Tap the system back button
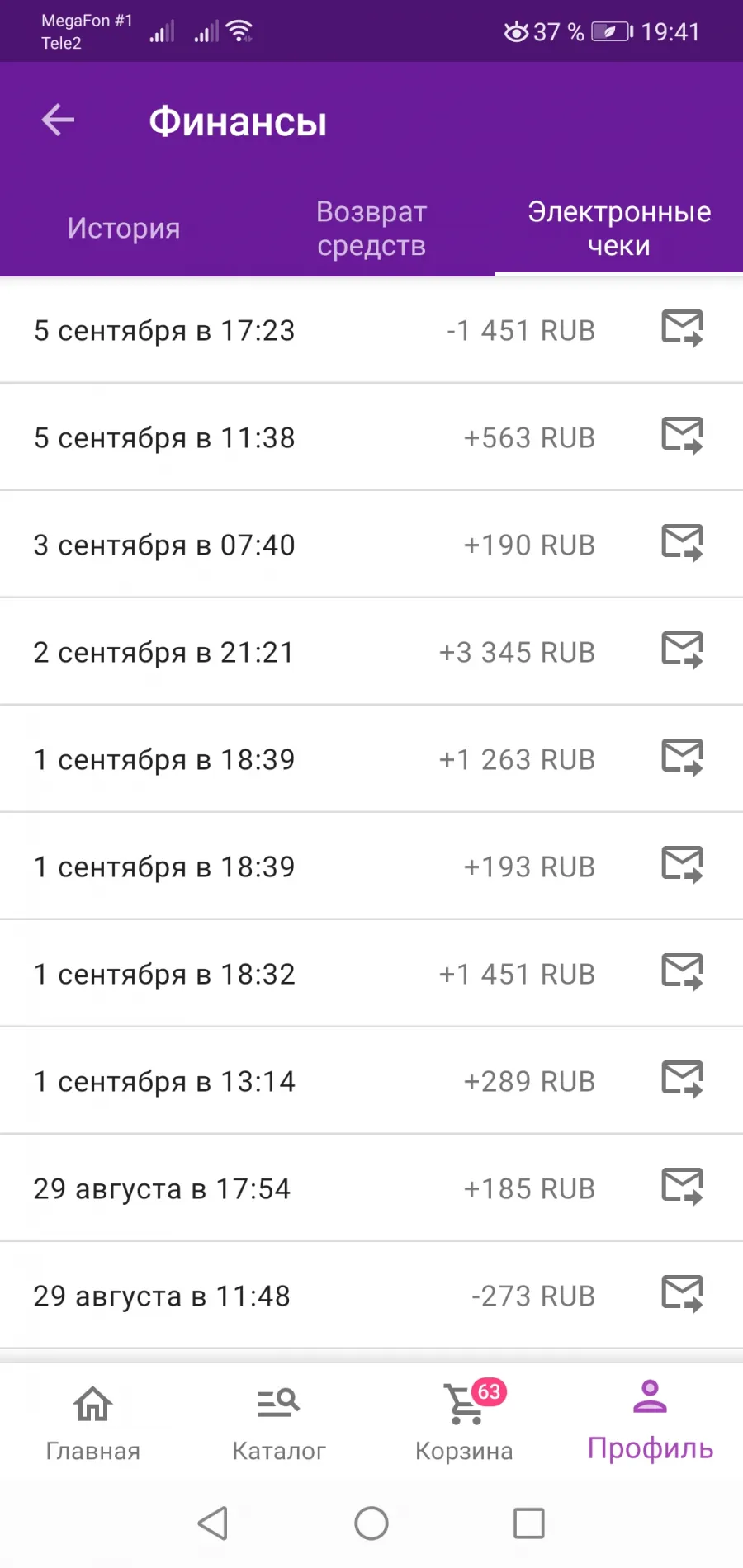Image resolution: width=743 pixels, height=1568 pixels. tap(213, 1523)
